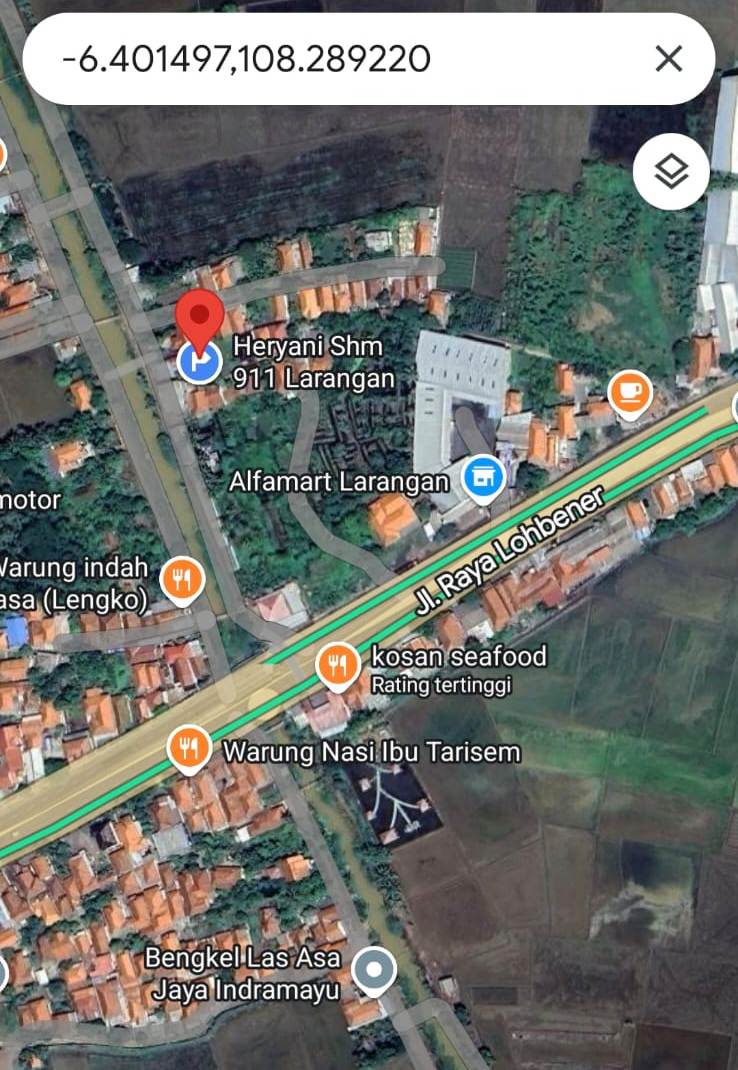Open the cafe marker near Jl. Raya Lohbener

630,392
